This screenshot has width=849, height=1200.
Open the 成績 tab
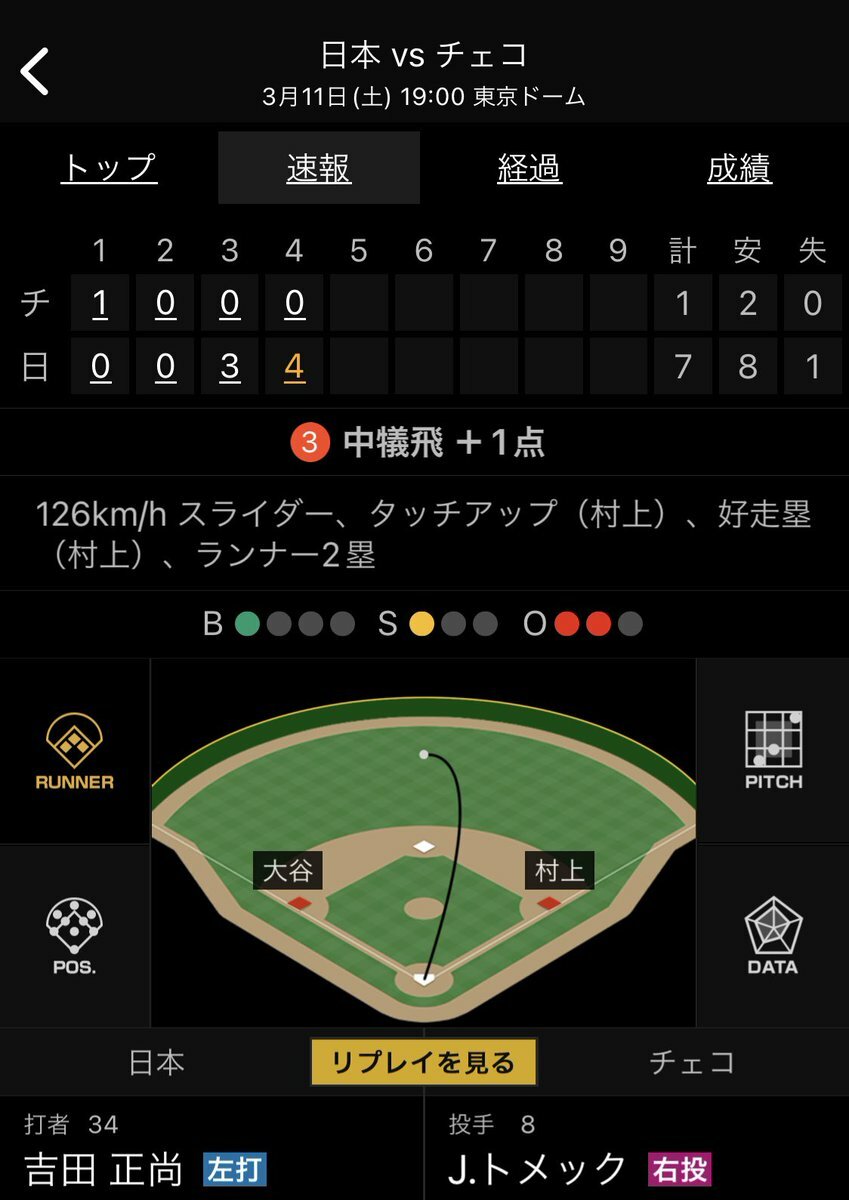[739, 168]
